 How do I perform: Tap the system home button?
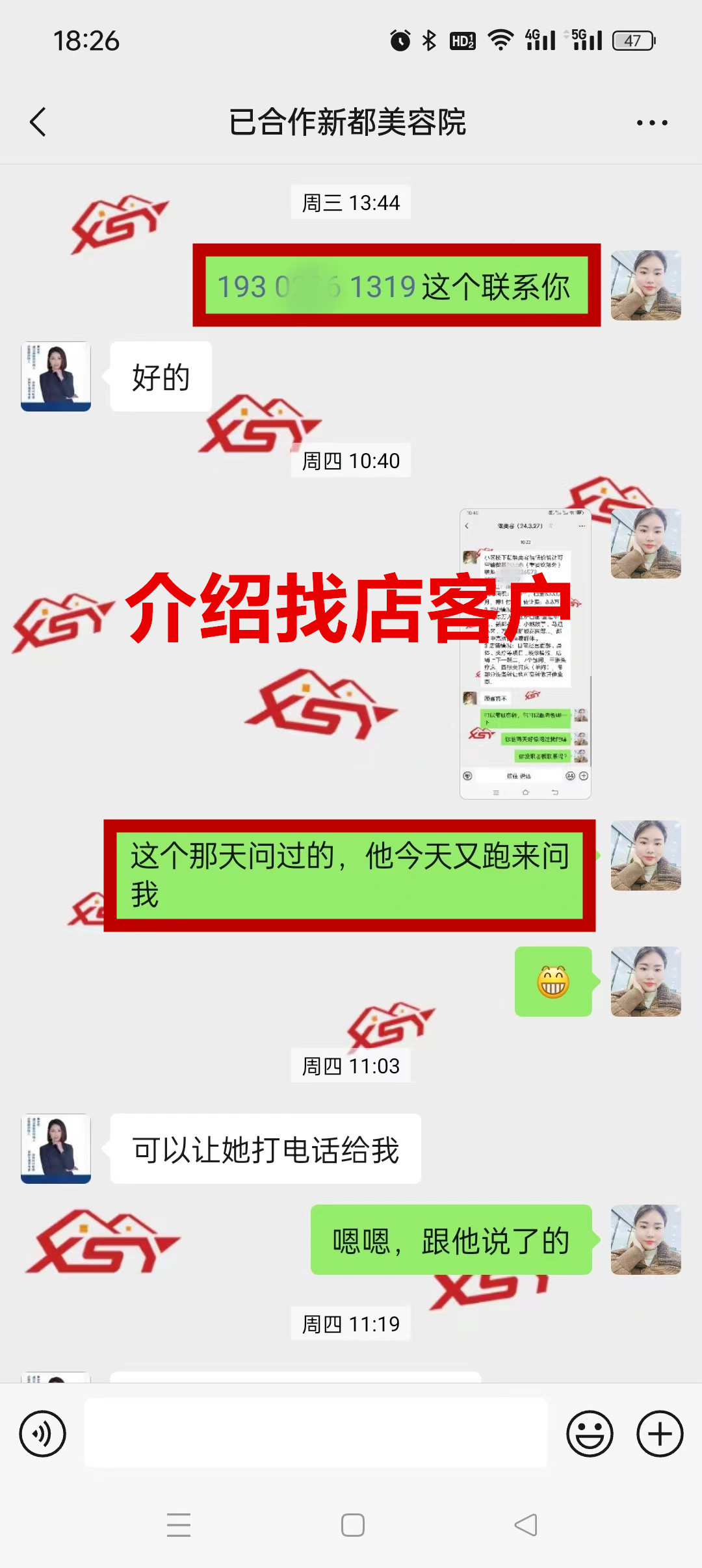pos(352,1525)
